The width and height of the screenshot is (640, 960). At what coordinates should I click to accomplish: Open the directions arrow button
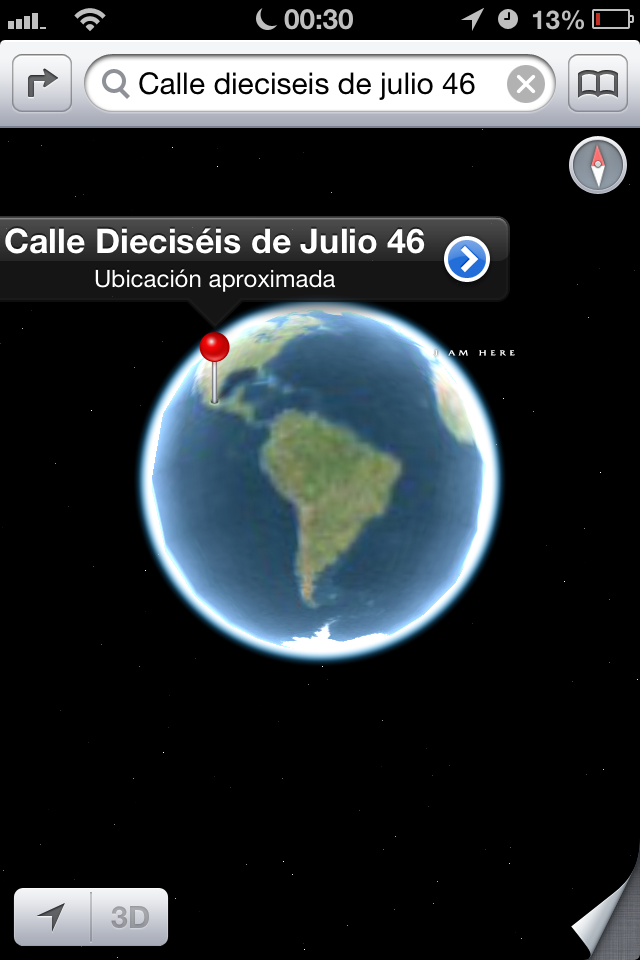tap(42, 84)
